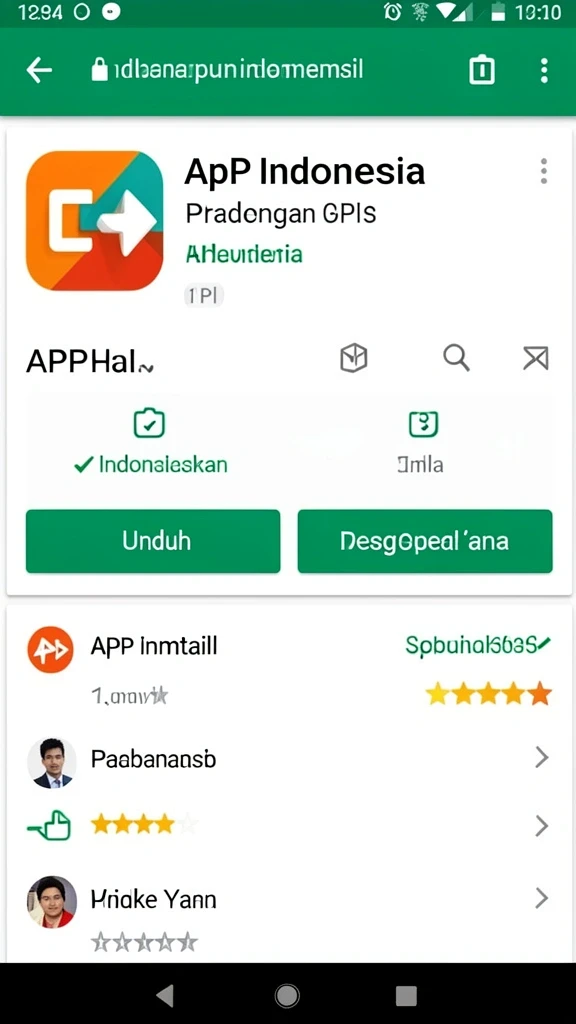Open the overflow menu next to ApP Indonesia
Screen dimensions: 576x1024
click(x=543, y=171)
